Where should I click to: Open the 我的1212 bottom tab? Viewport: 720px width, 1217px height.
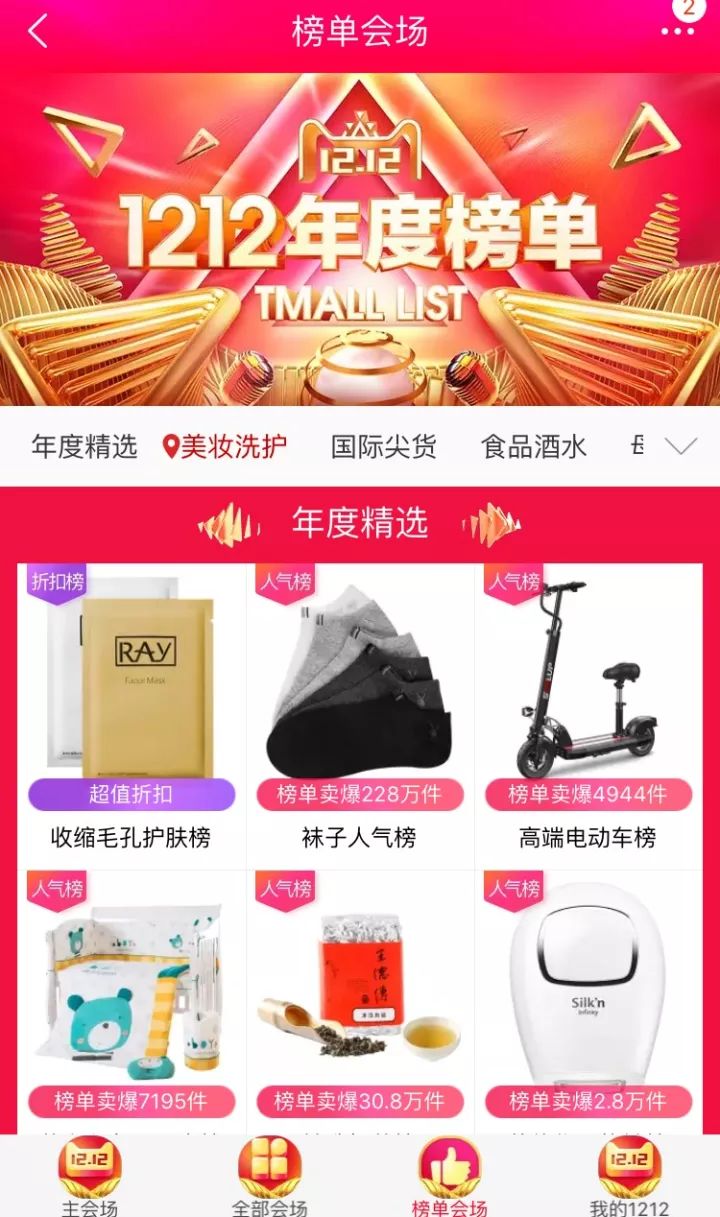pos(630,1177)
